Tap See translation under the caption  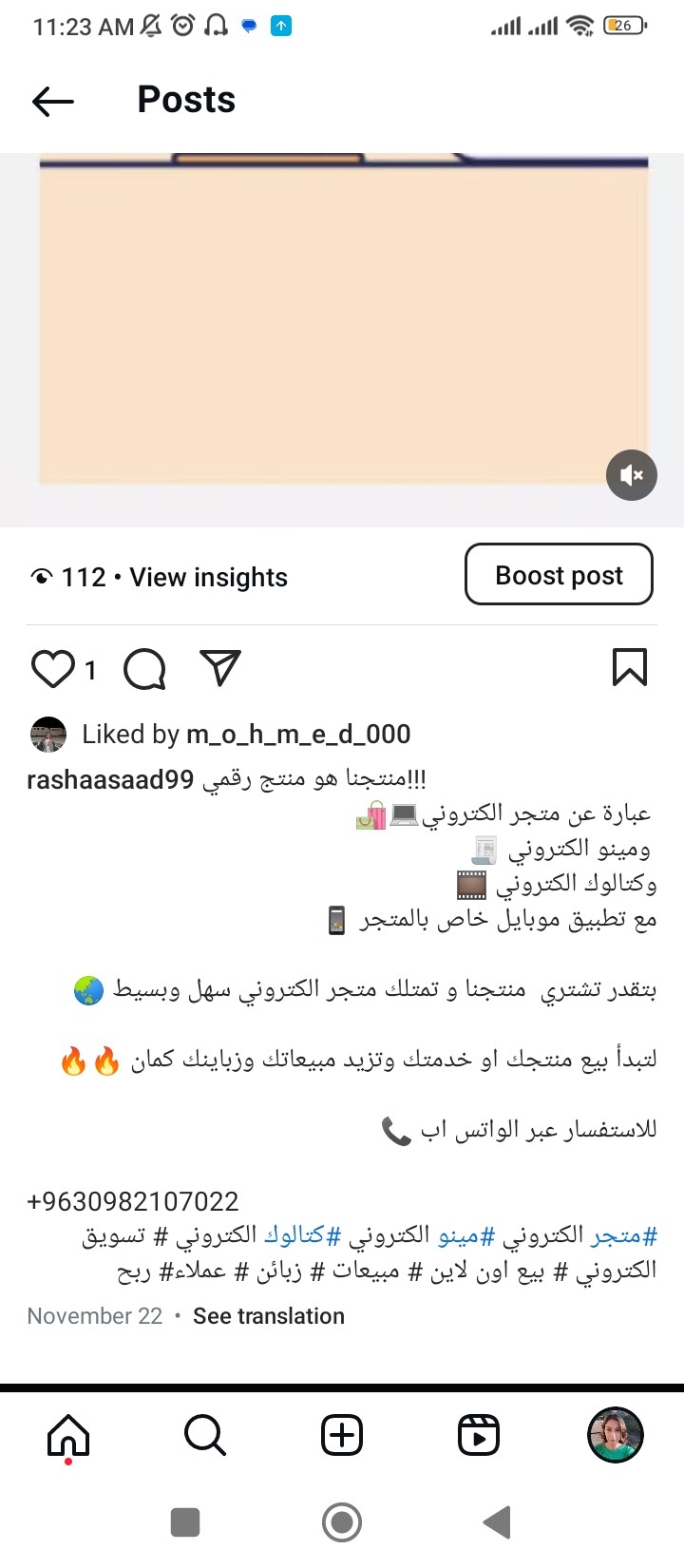tap(269, 1316)
